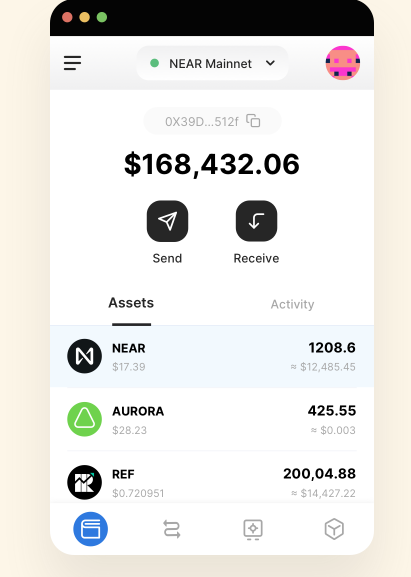Open the account avatar
The image size is (411, 577).
point(343,63)
